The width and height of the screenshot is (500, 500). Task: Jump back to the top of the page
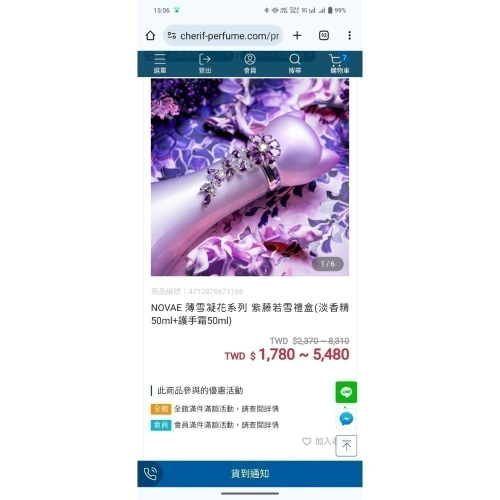(346, 446)
